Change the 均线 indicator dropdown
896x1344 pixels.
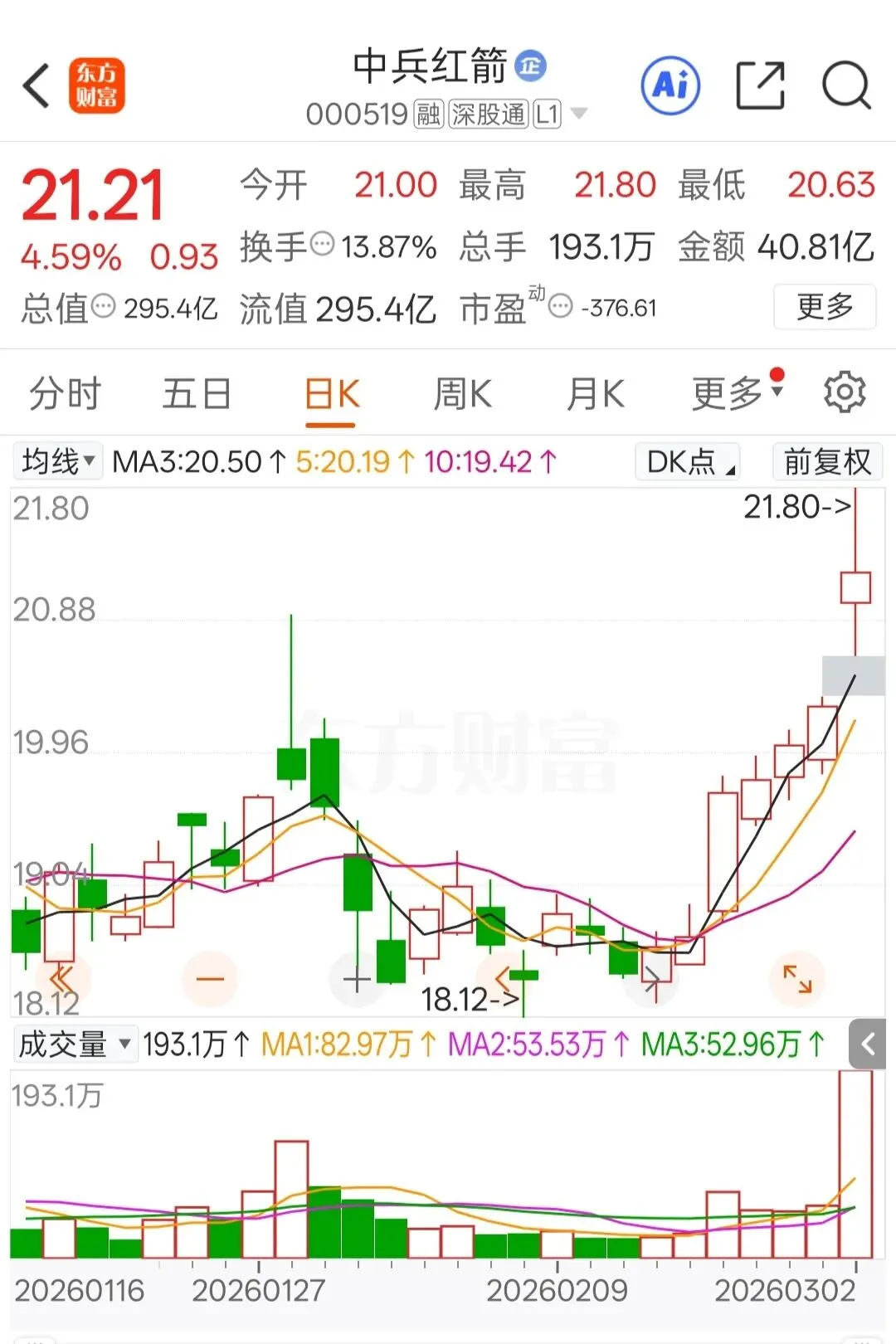click(58, 461)
